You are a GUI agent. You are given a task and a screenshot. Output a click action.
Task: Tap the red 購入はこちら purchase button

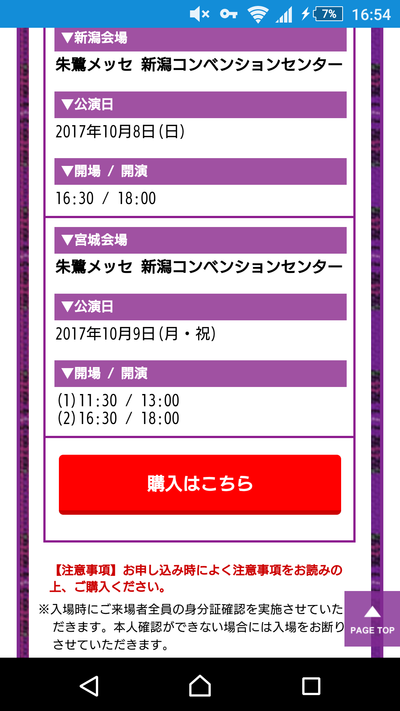coord(200,484)
